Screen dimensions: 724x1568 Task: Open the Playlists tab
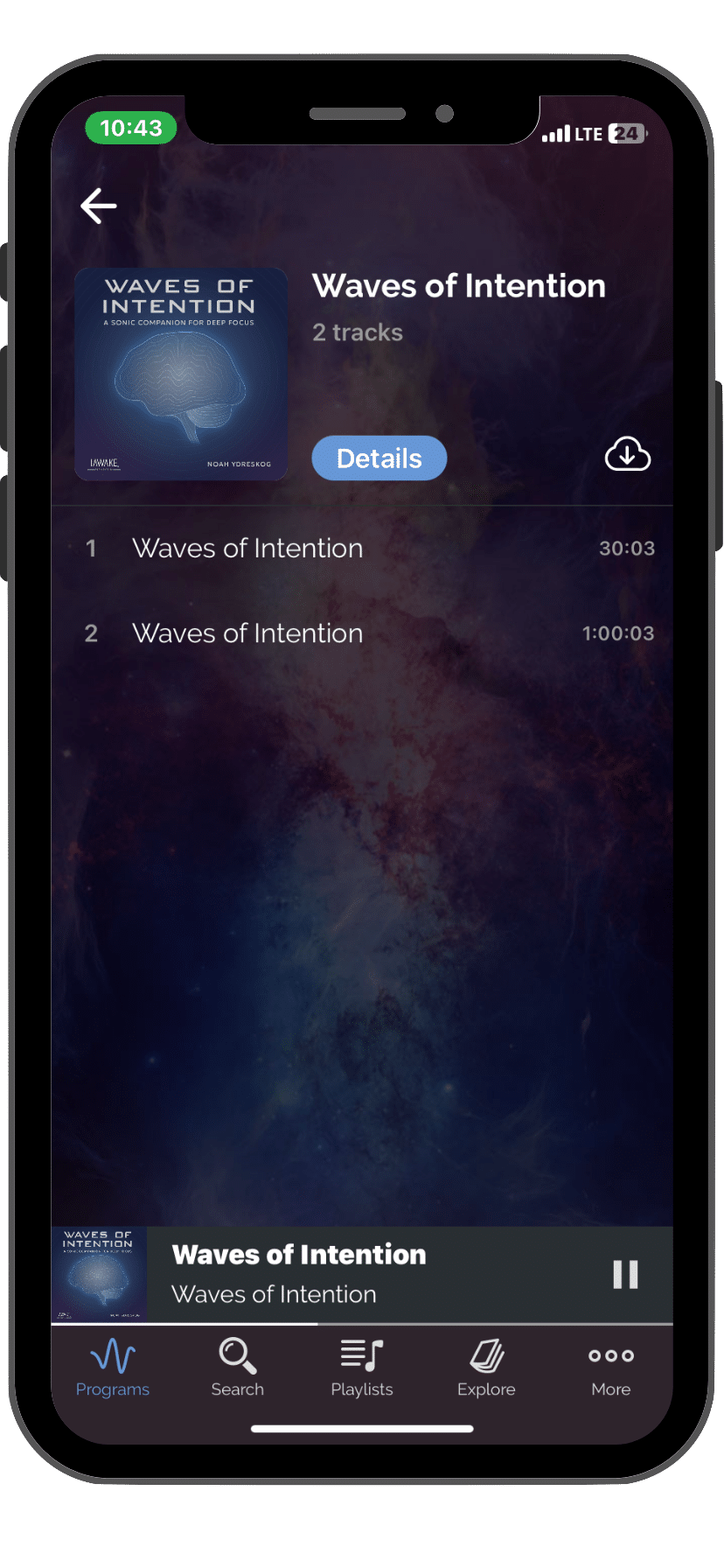click(x=362, y=1368)
